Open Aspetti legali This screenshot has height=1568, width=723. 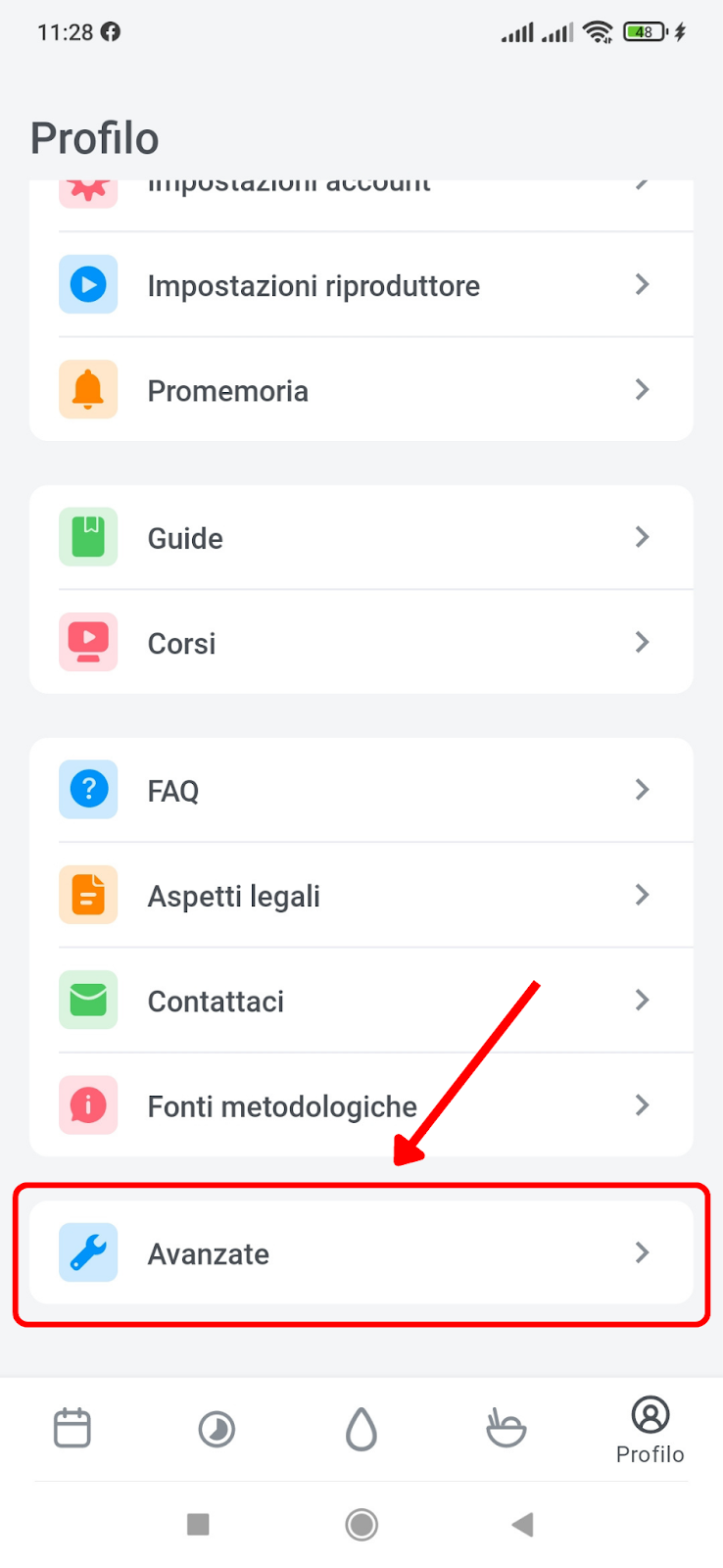(361, 896)
